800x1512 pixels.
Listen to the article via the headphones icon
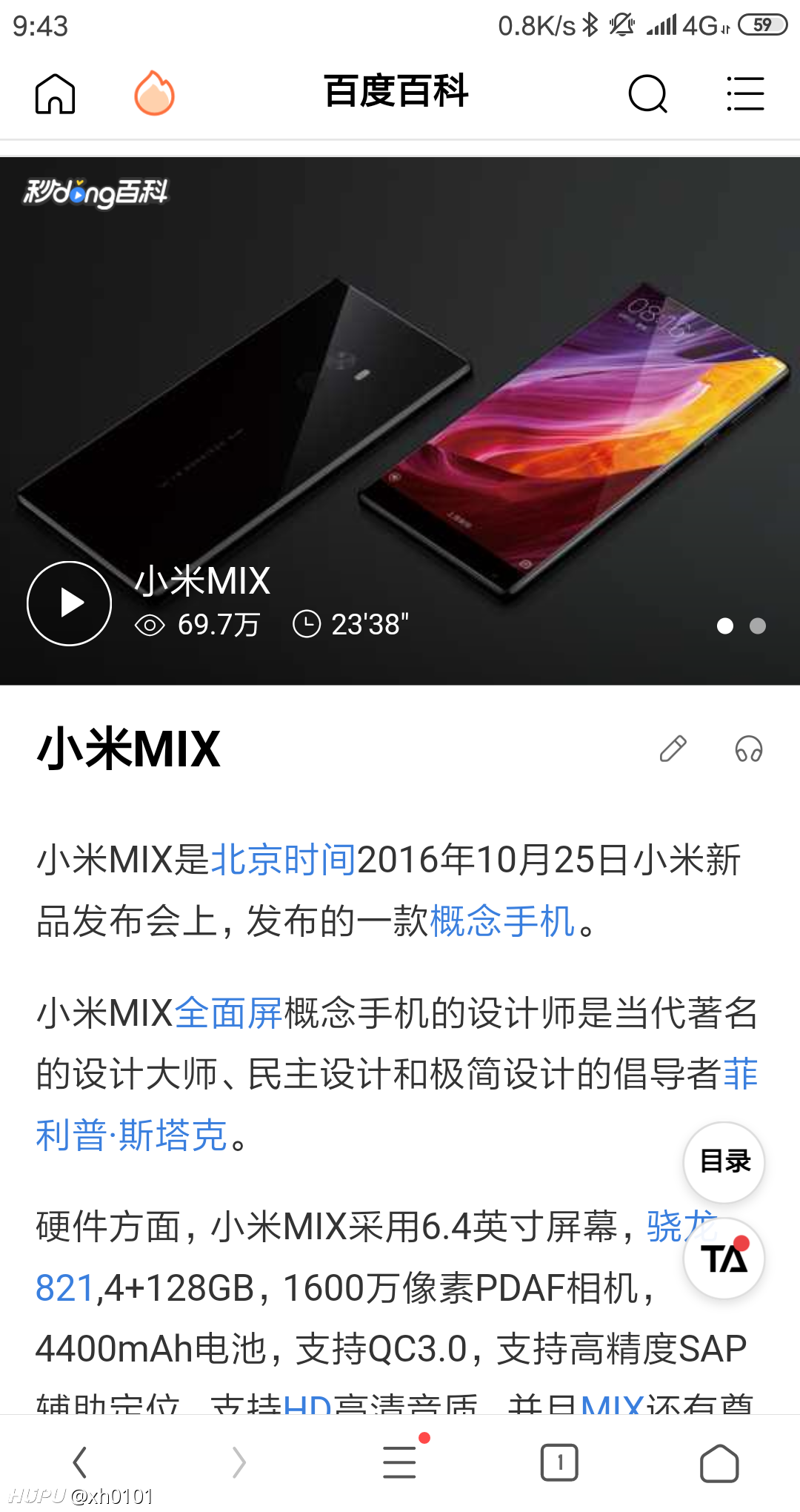749,749
